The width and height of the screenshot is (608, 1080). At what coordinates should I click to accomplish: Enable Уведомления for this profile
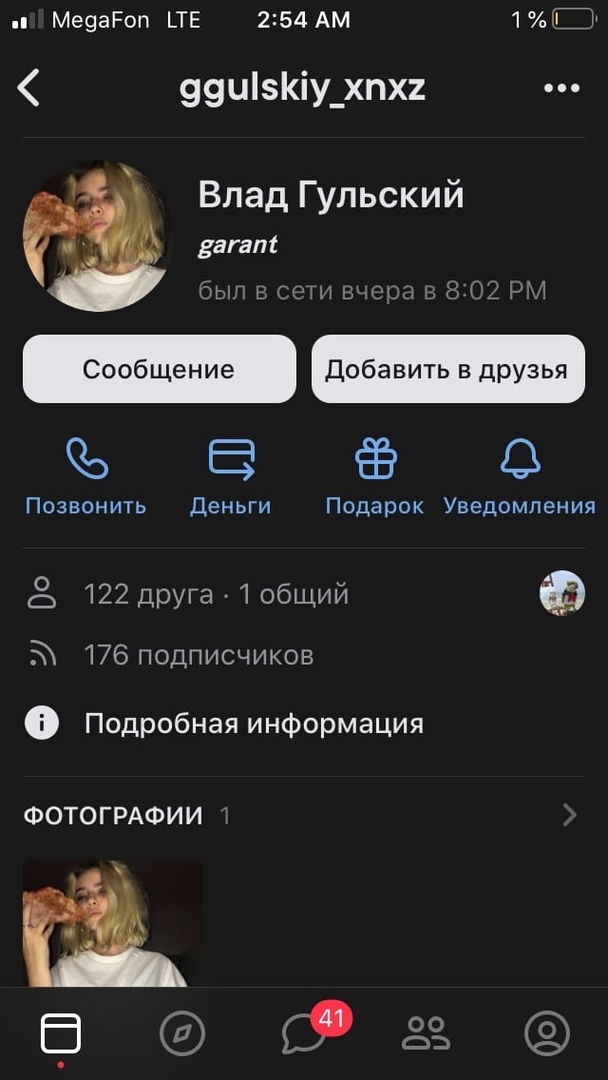(x=519, y=476)
